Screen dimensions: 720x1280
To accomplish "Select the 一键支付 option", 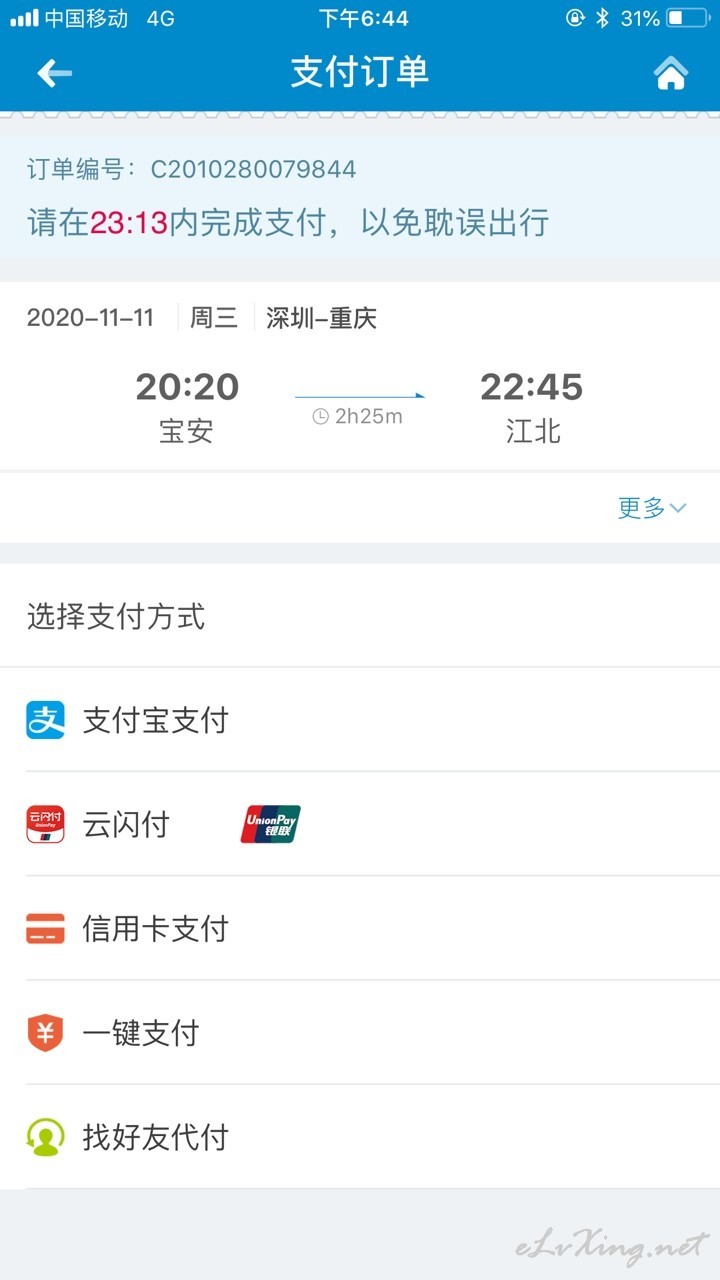I will [360, 1032].
